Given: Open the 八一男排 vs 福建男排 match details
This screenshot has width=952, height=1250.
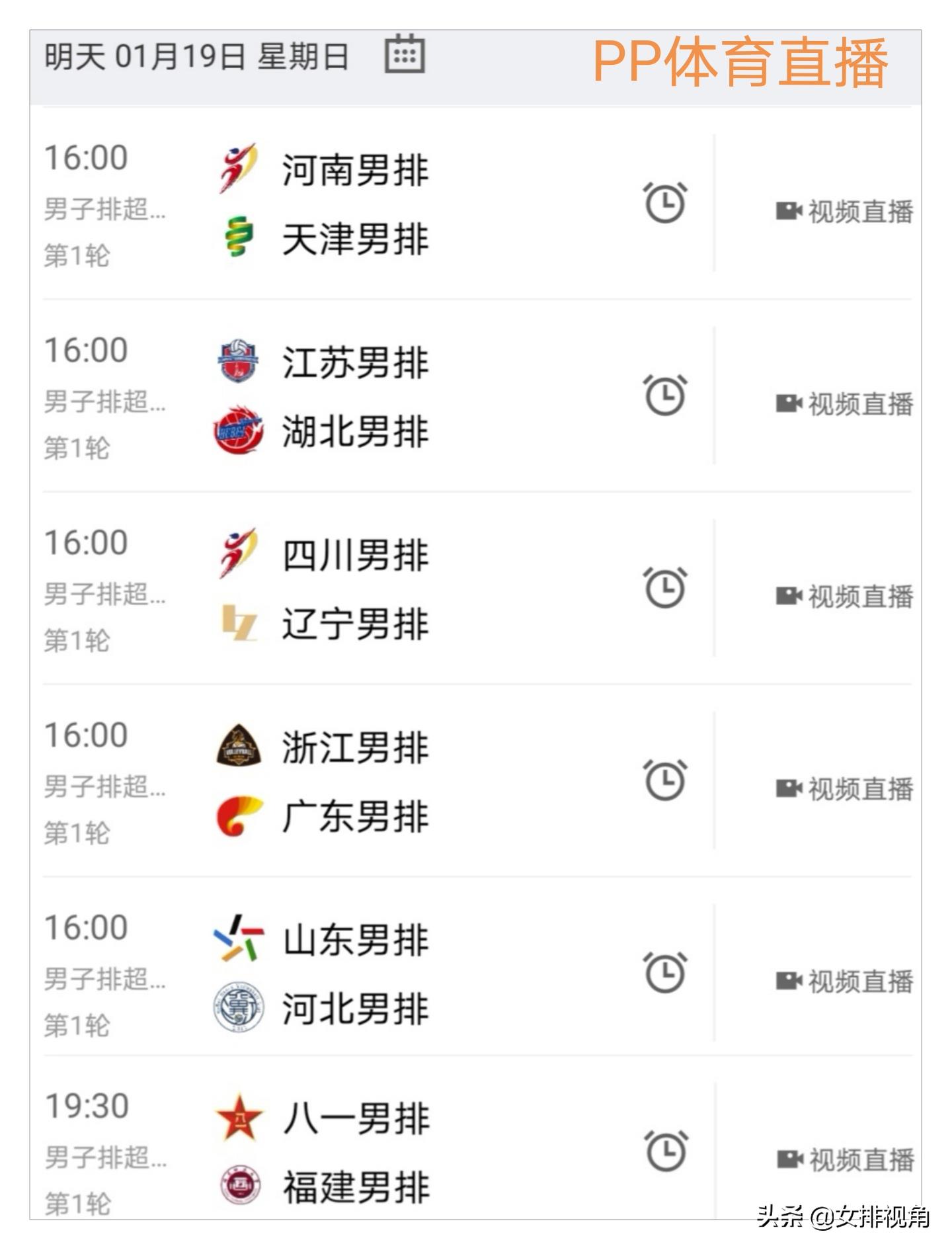Looking at the screenshot, I should (x=356, y=1152).
